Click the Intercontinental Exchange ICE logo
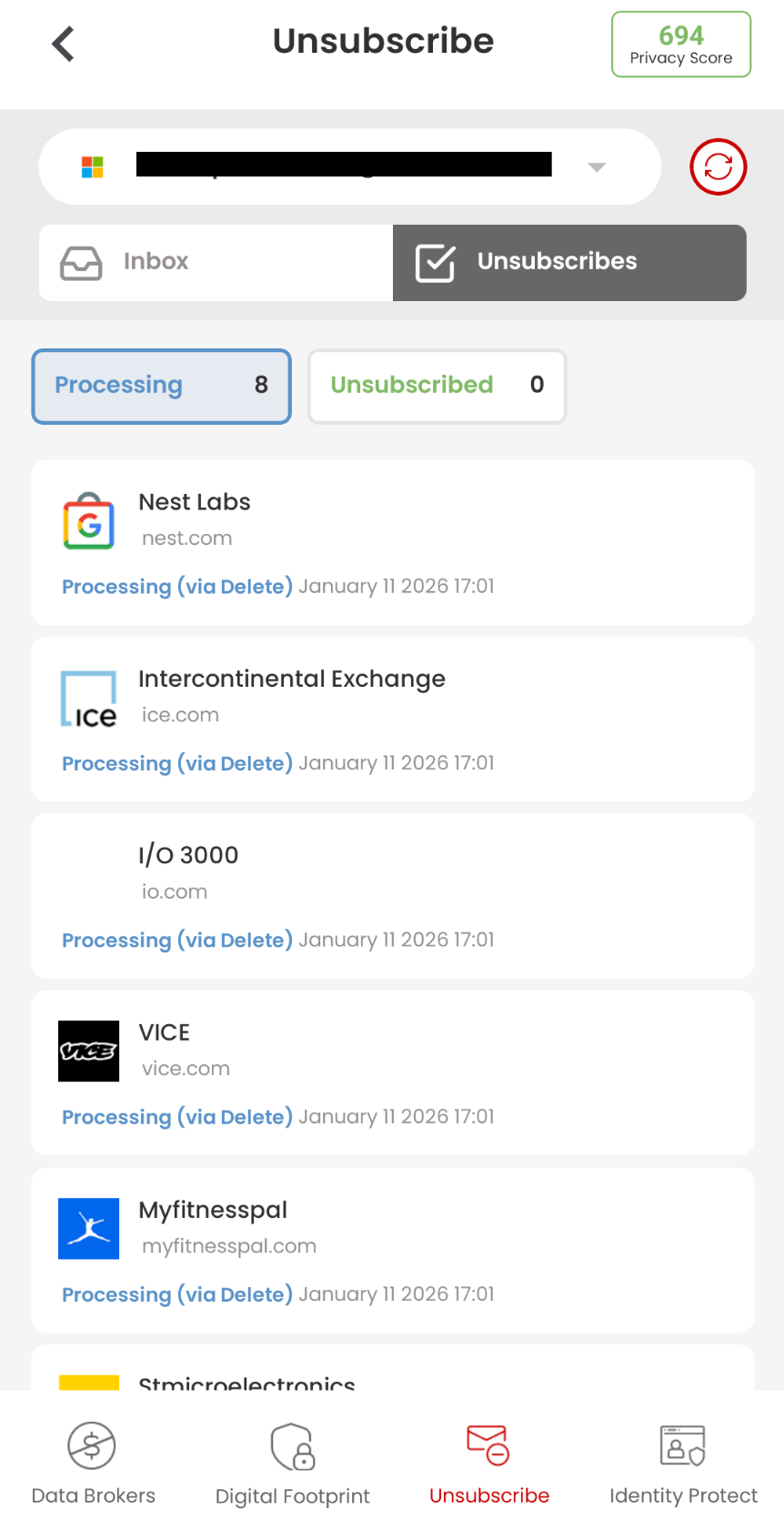 tap(88, 699)
